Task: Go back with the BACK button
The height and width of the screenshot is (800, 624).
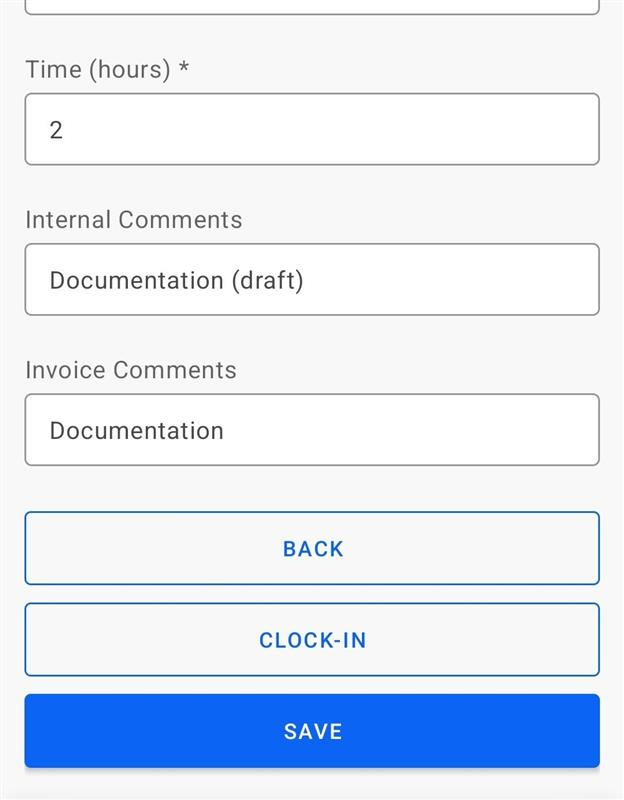Action: pos(312,548)
